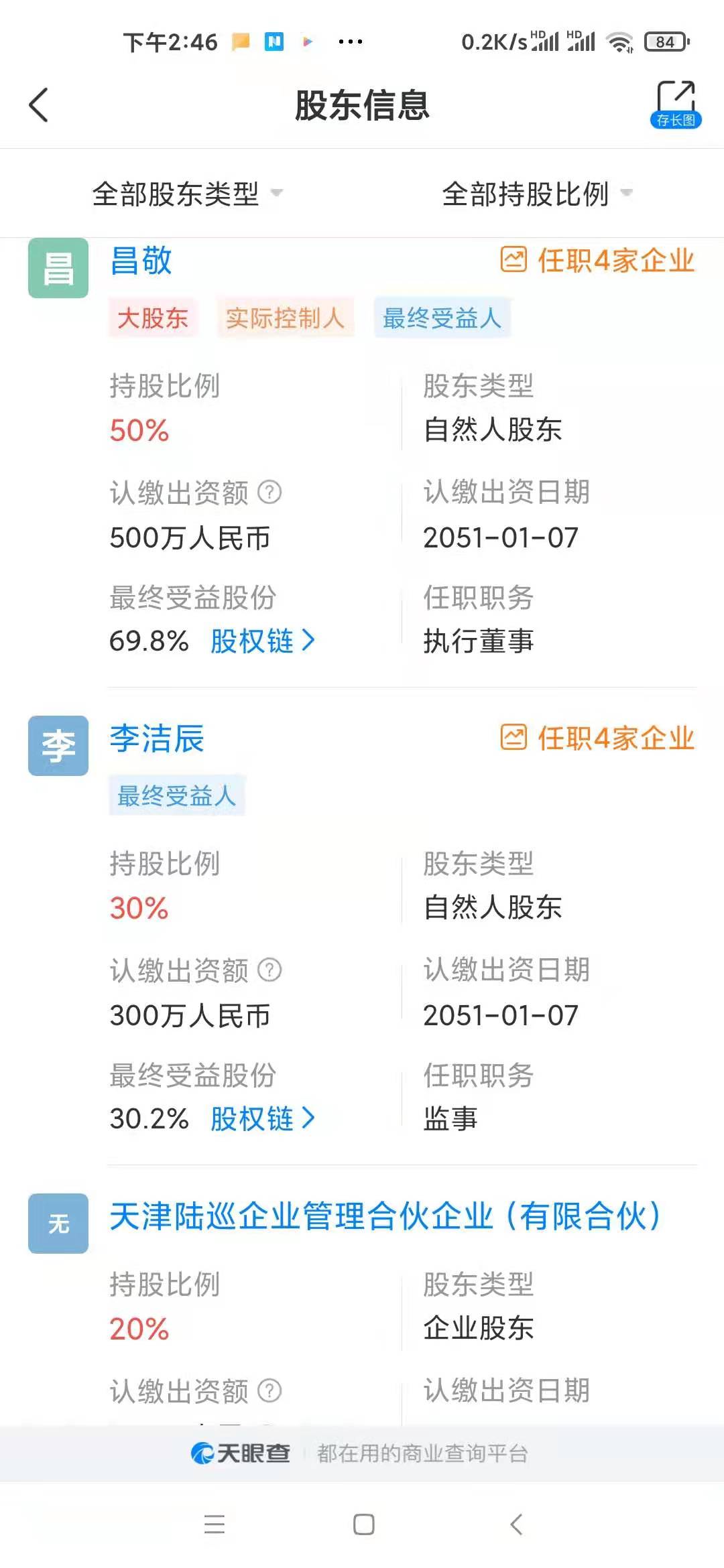
Task: Open system recent apps menu
Action: (x=215, y=1524)
